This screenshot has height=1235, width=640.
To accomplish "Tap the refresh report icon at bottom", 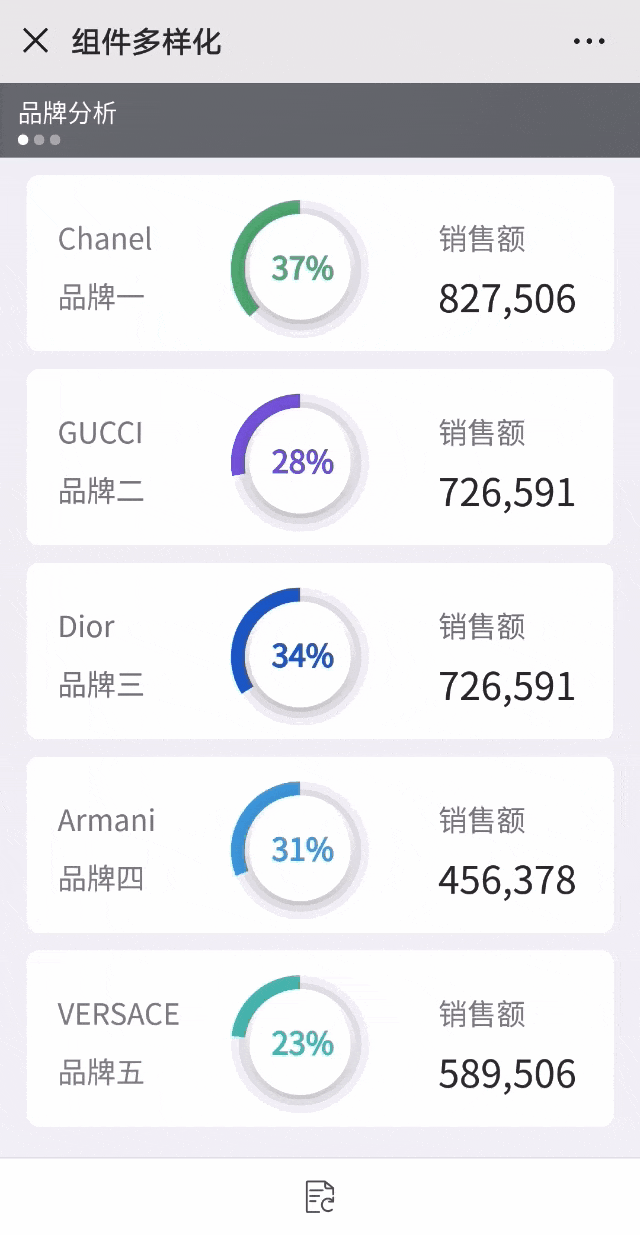I will [x=320, y=1196].
